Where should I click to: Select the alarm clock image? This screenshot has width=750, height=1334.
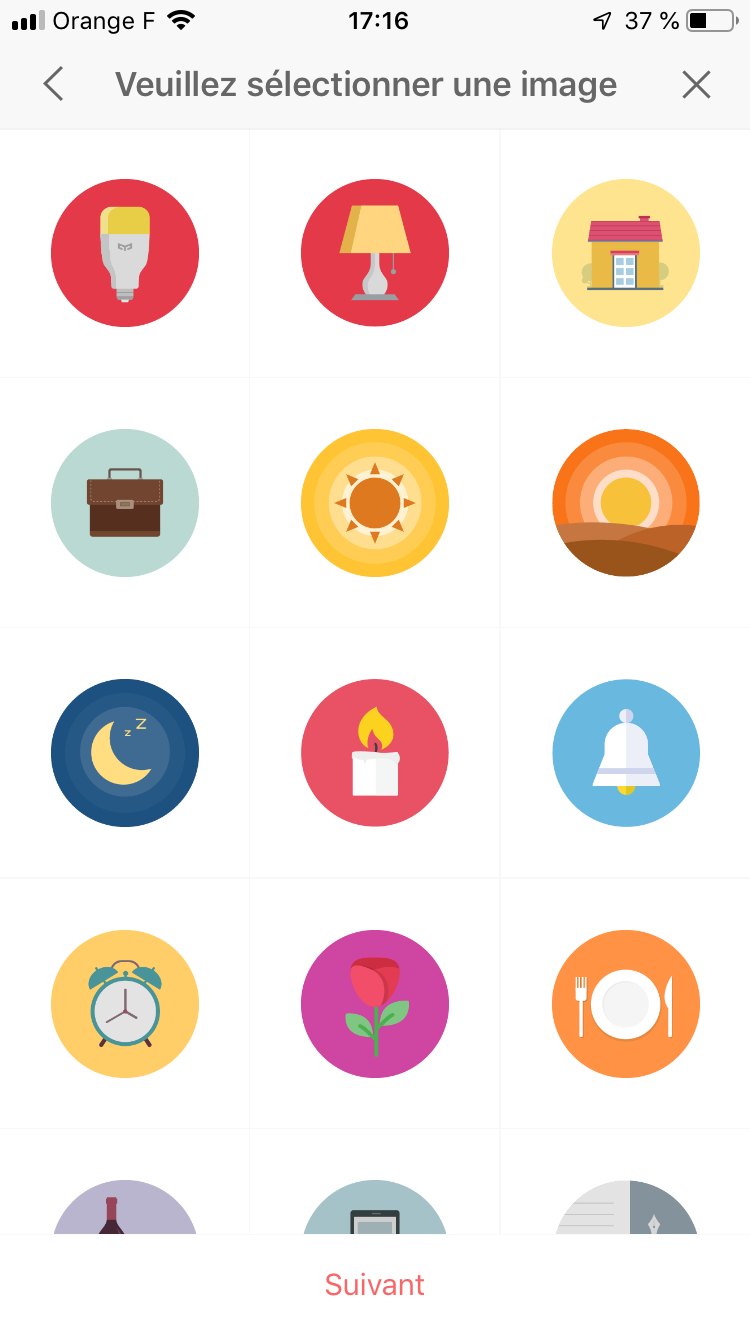[125, 1003]
